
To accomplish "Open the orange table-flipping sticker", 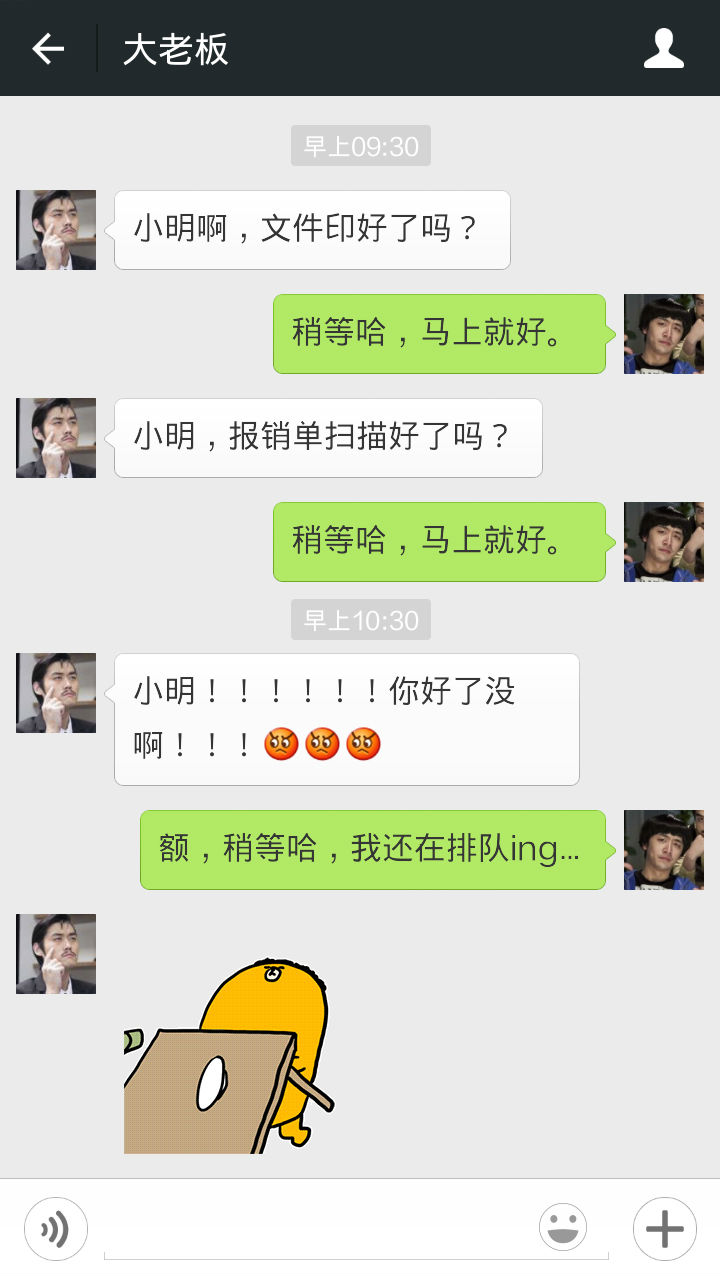I will point(229,1056).
